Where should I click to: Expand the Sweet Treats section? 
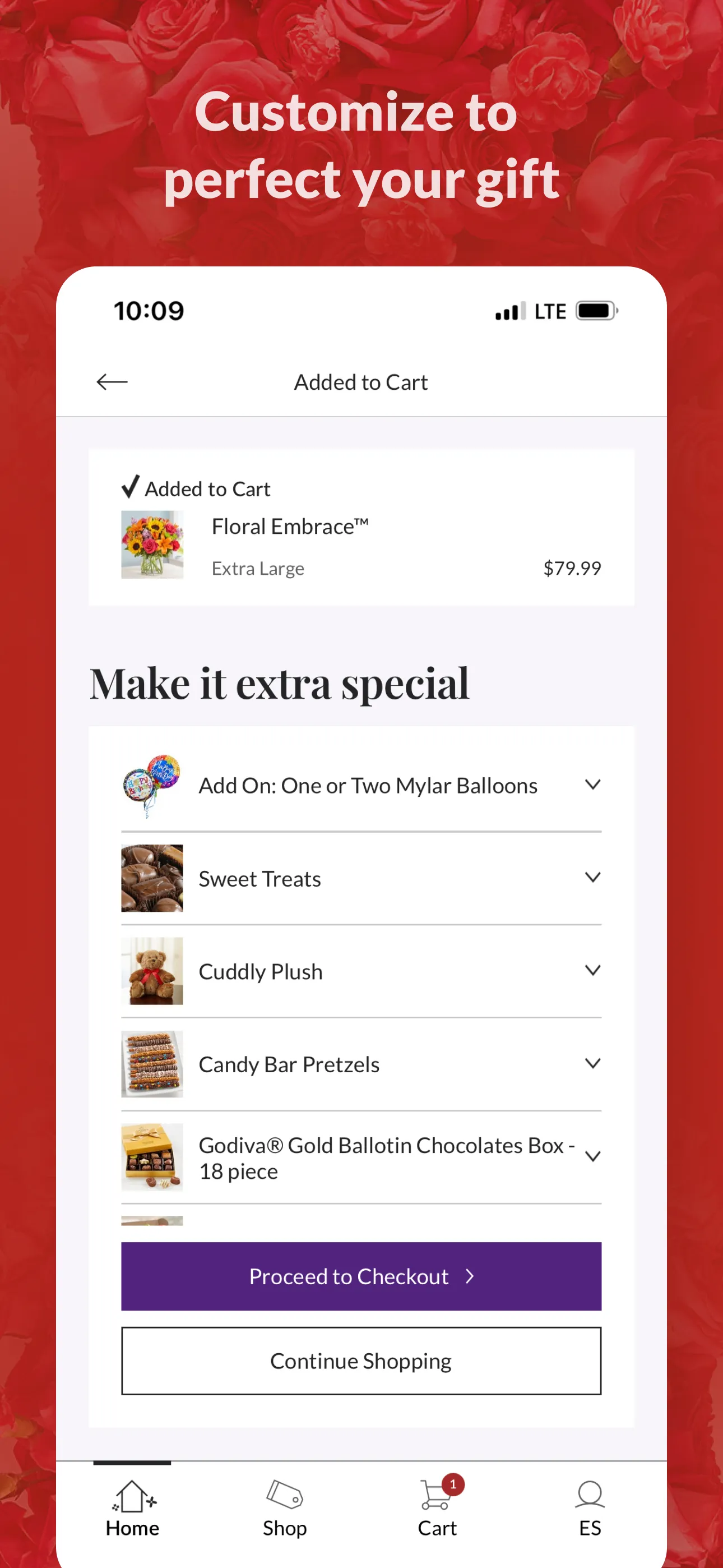point(594,878)
